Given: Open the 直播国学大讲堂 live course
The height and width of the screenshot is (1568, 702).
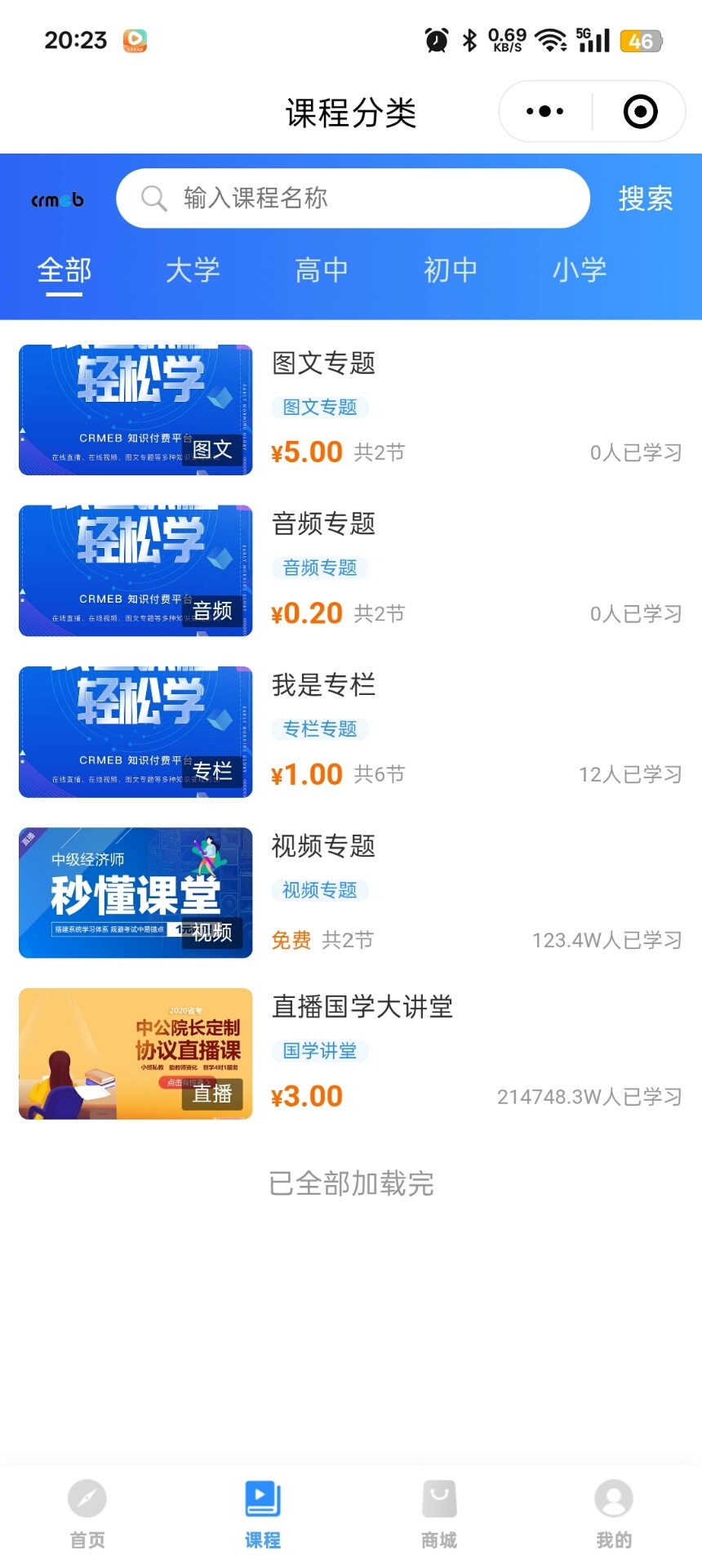Looking at the screenshot, I should (x=362, y=1007).
